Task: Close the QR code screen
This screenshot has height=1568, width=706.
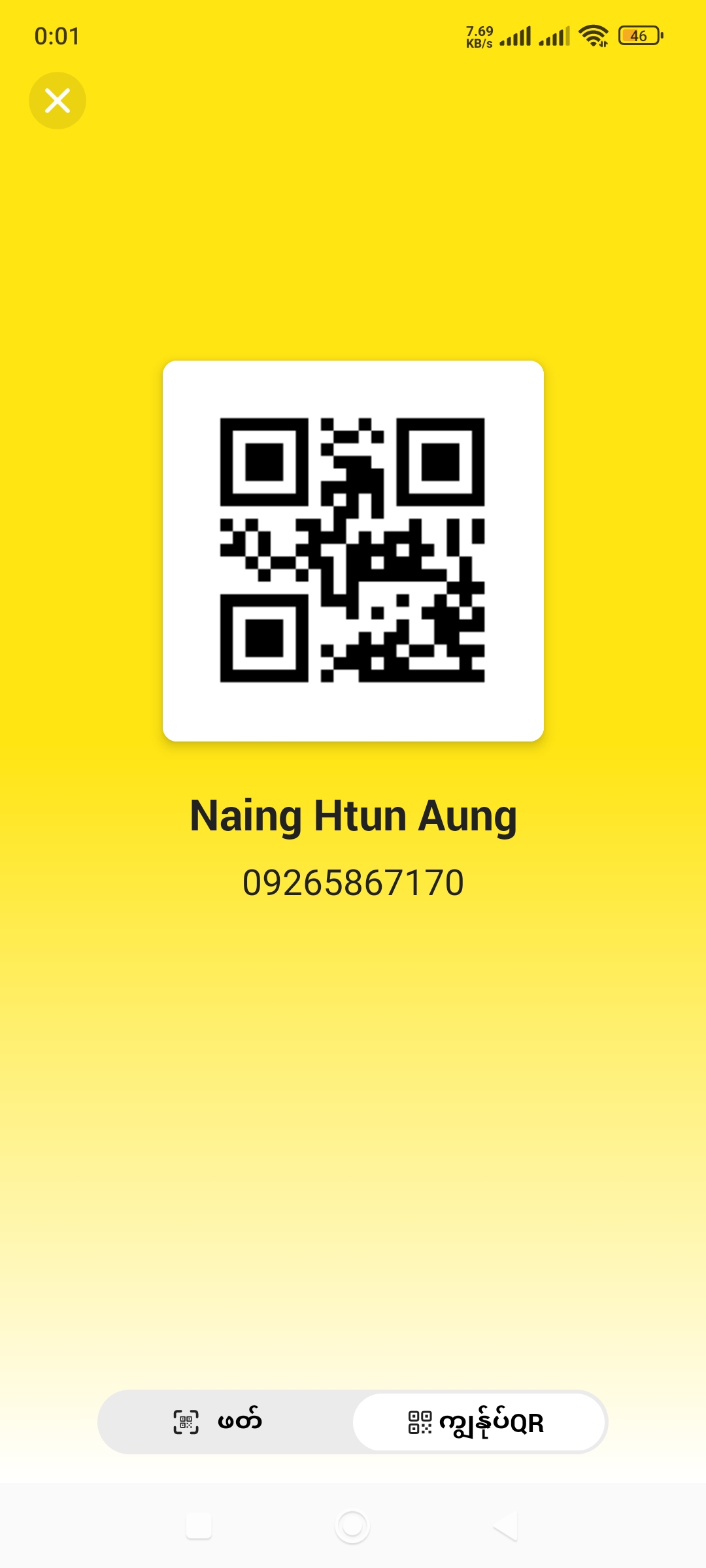Action: coord(58,101)
